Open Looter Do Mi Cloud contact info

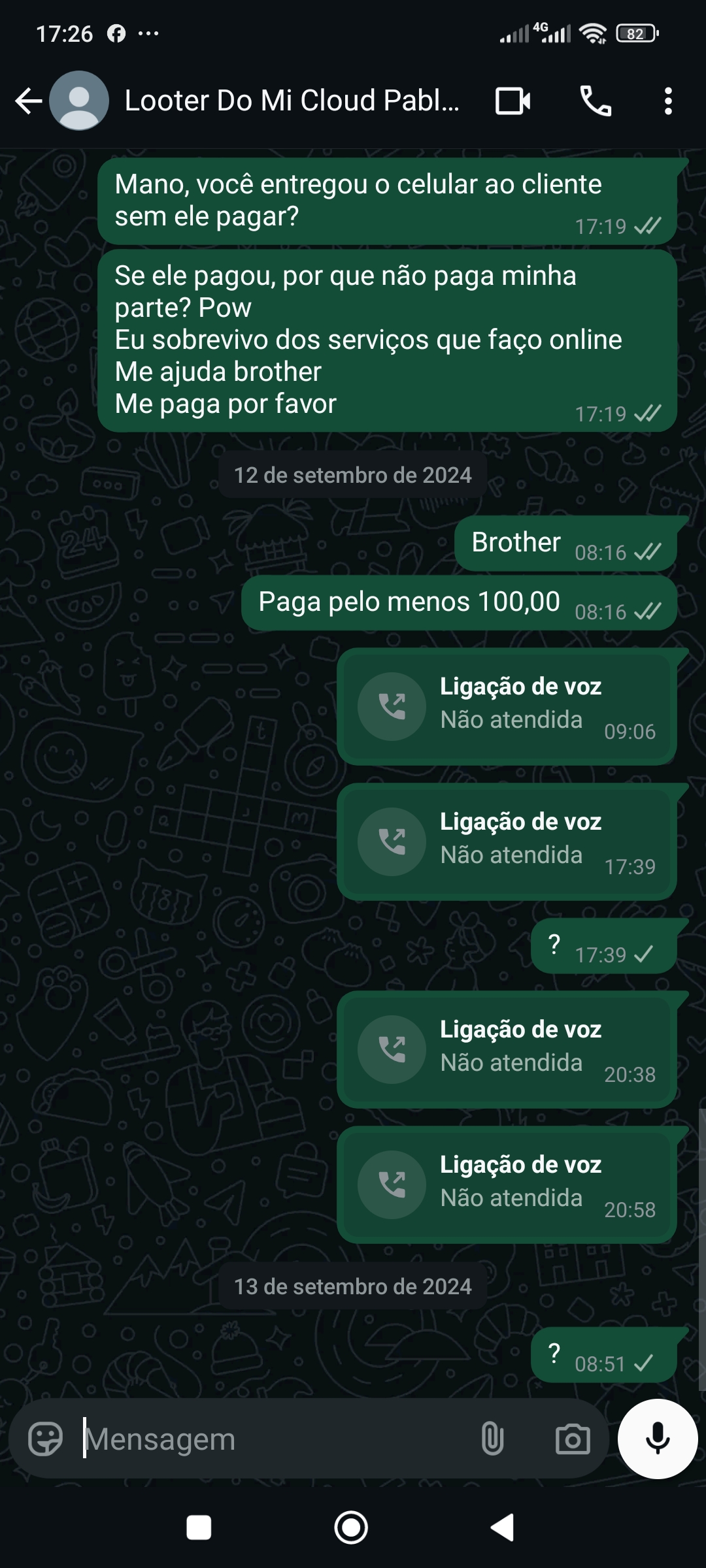(291, 101)
